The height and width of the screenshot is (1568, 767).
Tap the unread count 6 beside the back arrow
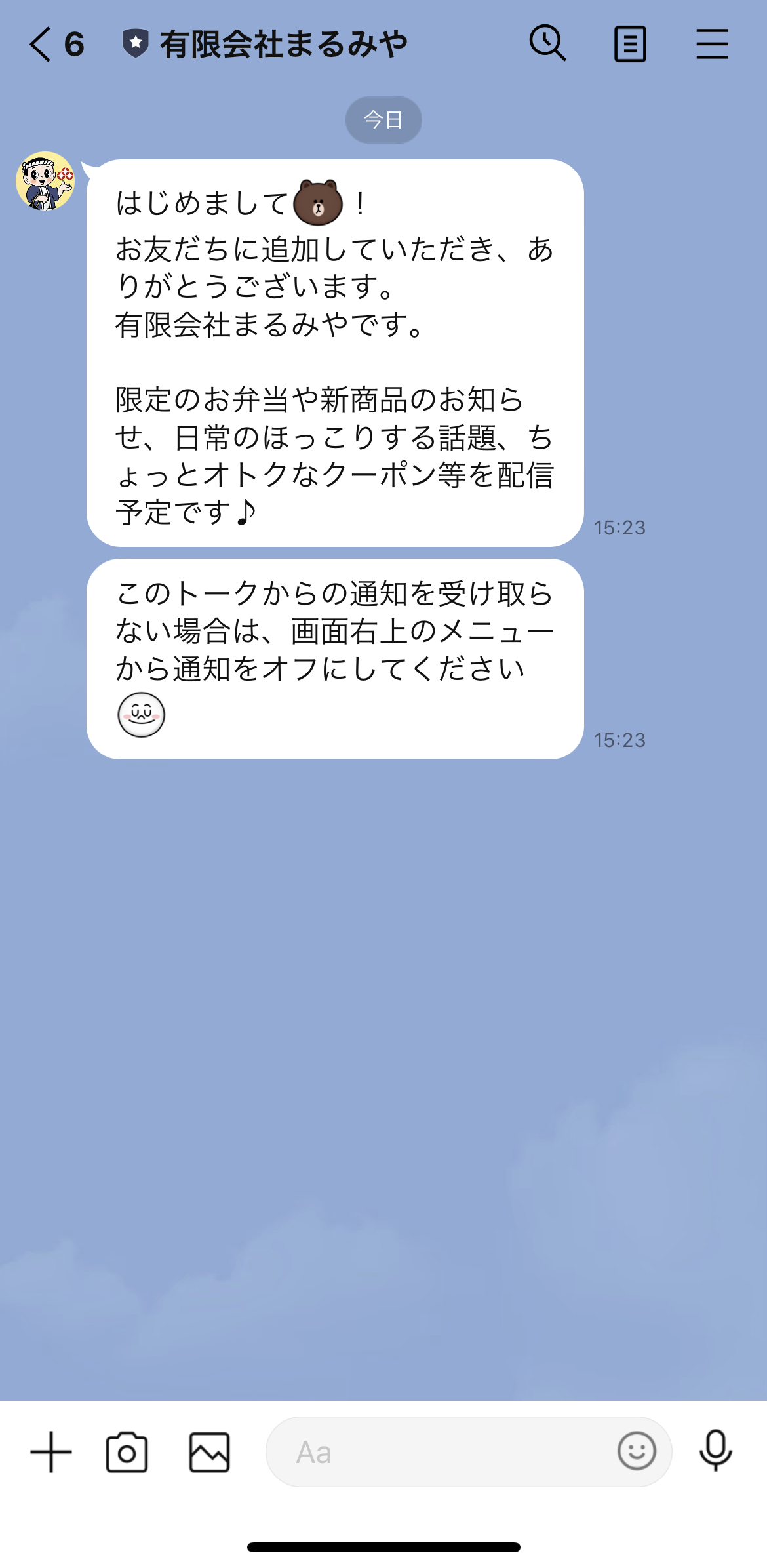pyautogui.click(x=74, y=43)
